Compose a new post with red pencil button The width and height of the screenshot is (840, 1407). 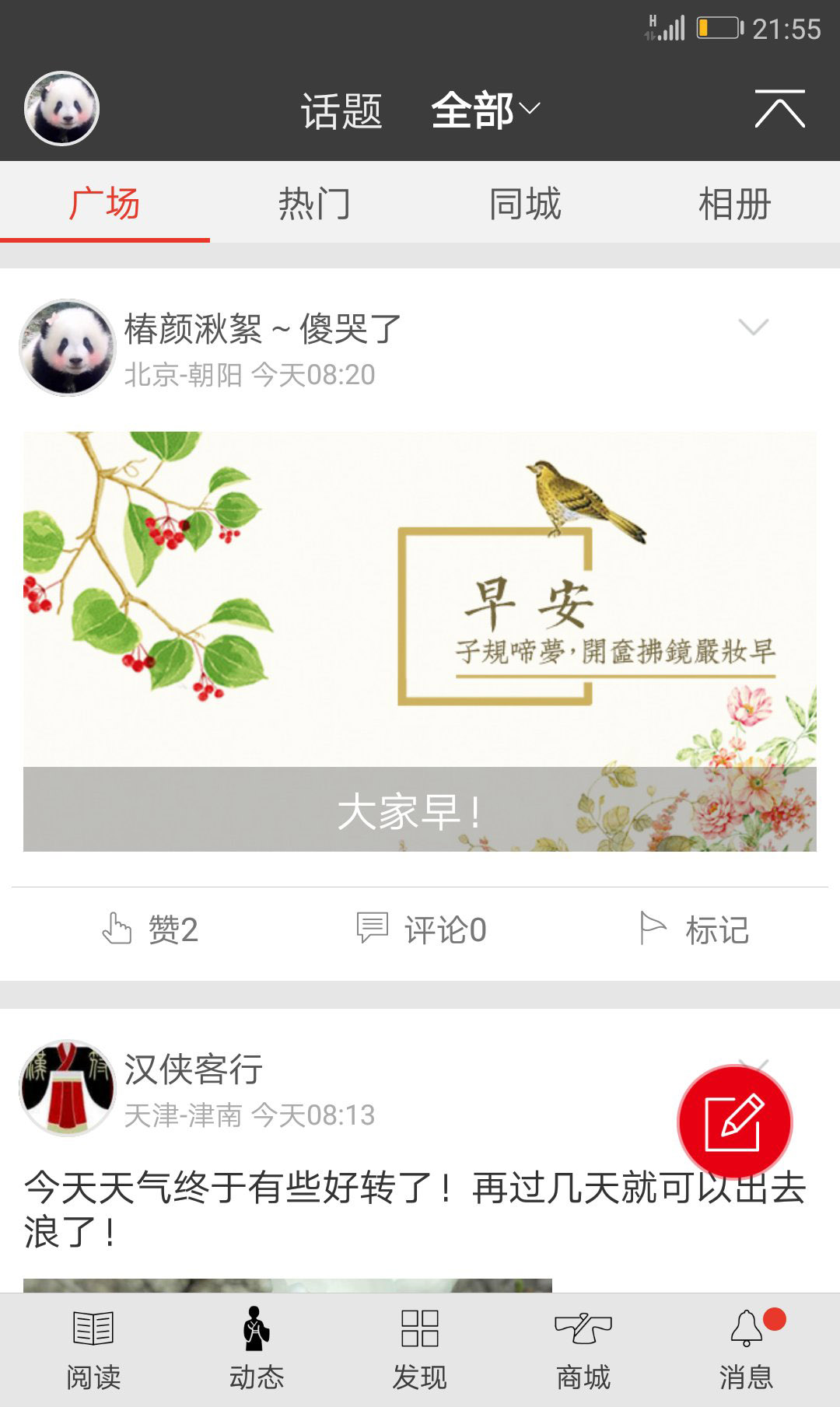tap(734, 1122)
